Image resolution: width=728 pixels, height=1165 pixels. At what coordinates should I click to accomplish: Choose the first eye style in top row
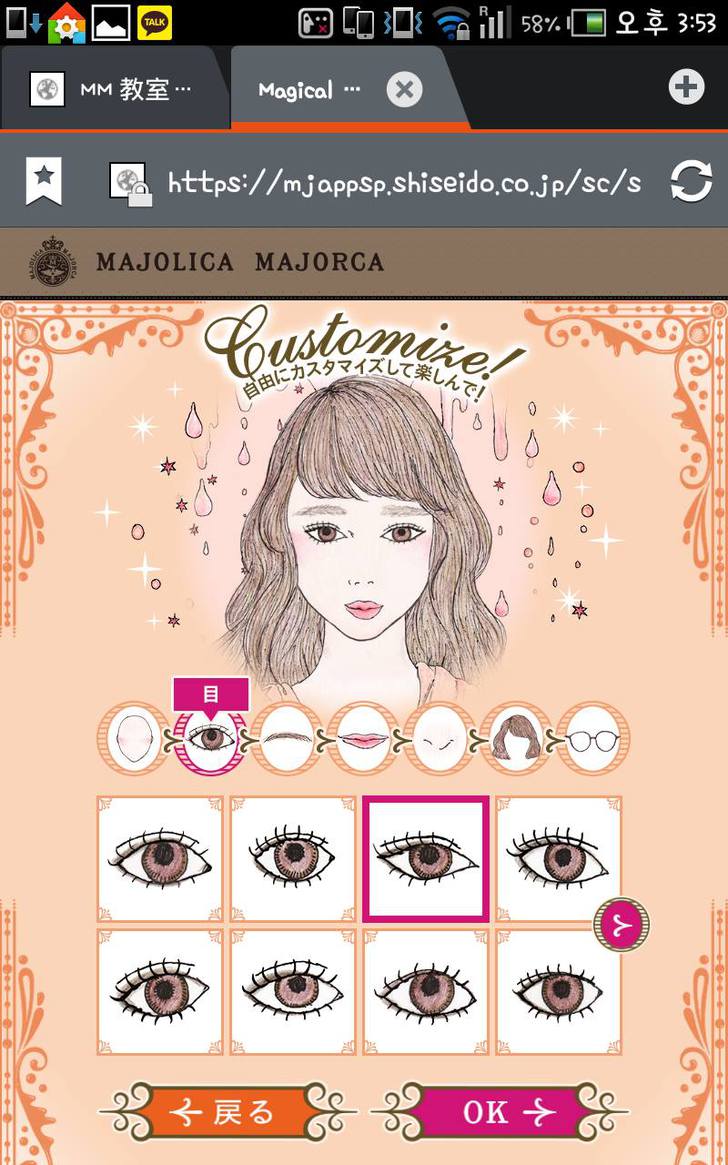pyautogui.click(x=160, y=858)
